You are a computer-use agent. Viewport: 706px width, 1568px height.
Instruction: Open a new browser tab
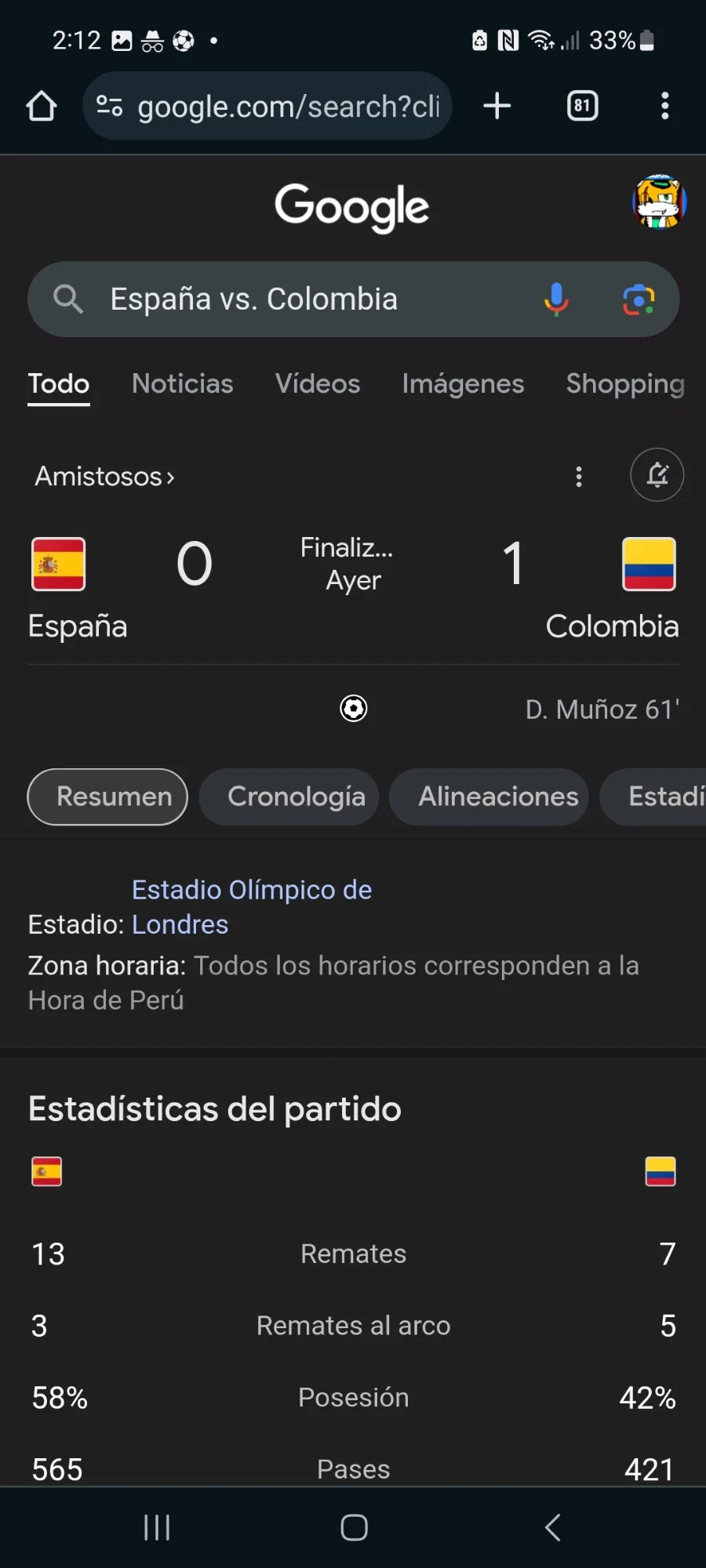pos(497,106)
